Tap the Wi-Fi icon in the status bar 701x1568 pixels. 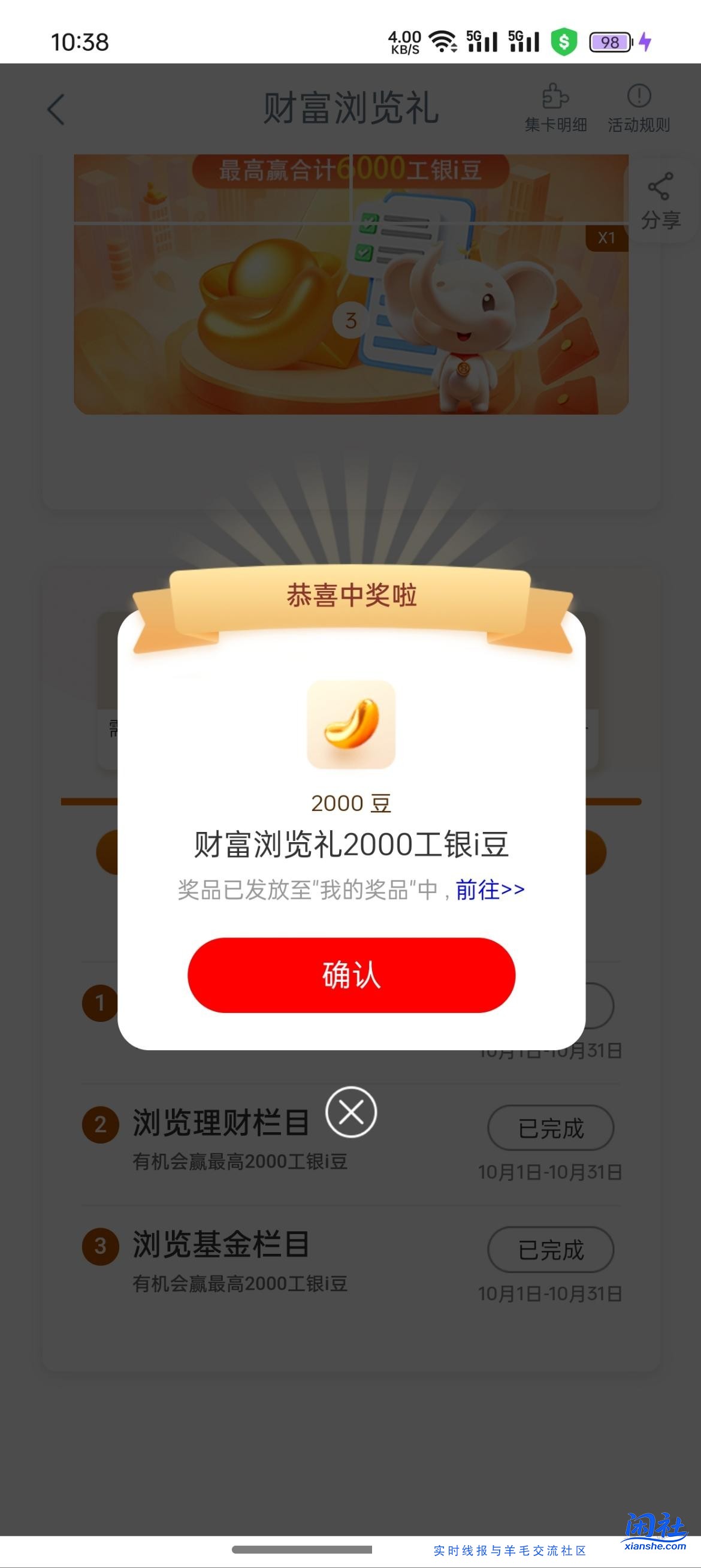point(443,43)
